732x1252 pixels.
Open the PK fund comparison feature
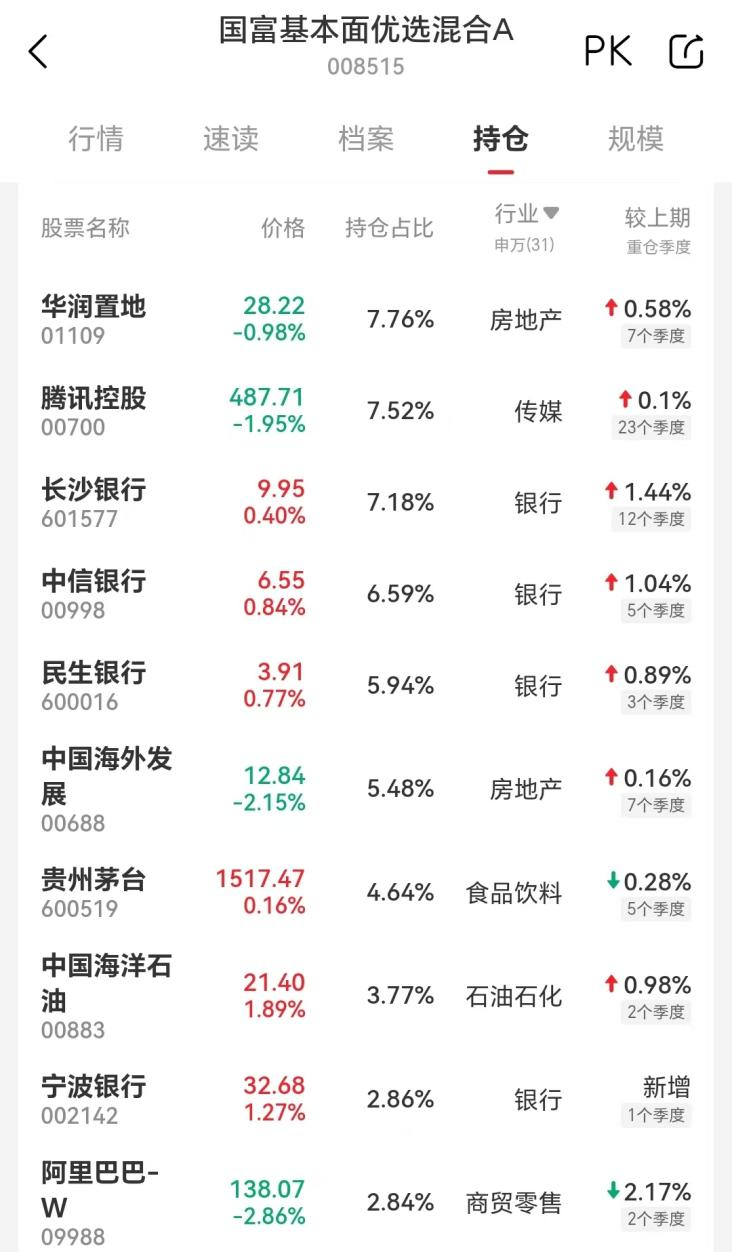click(608, 51)
